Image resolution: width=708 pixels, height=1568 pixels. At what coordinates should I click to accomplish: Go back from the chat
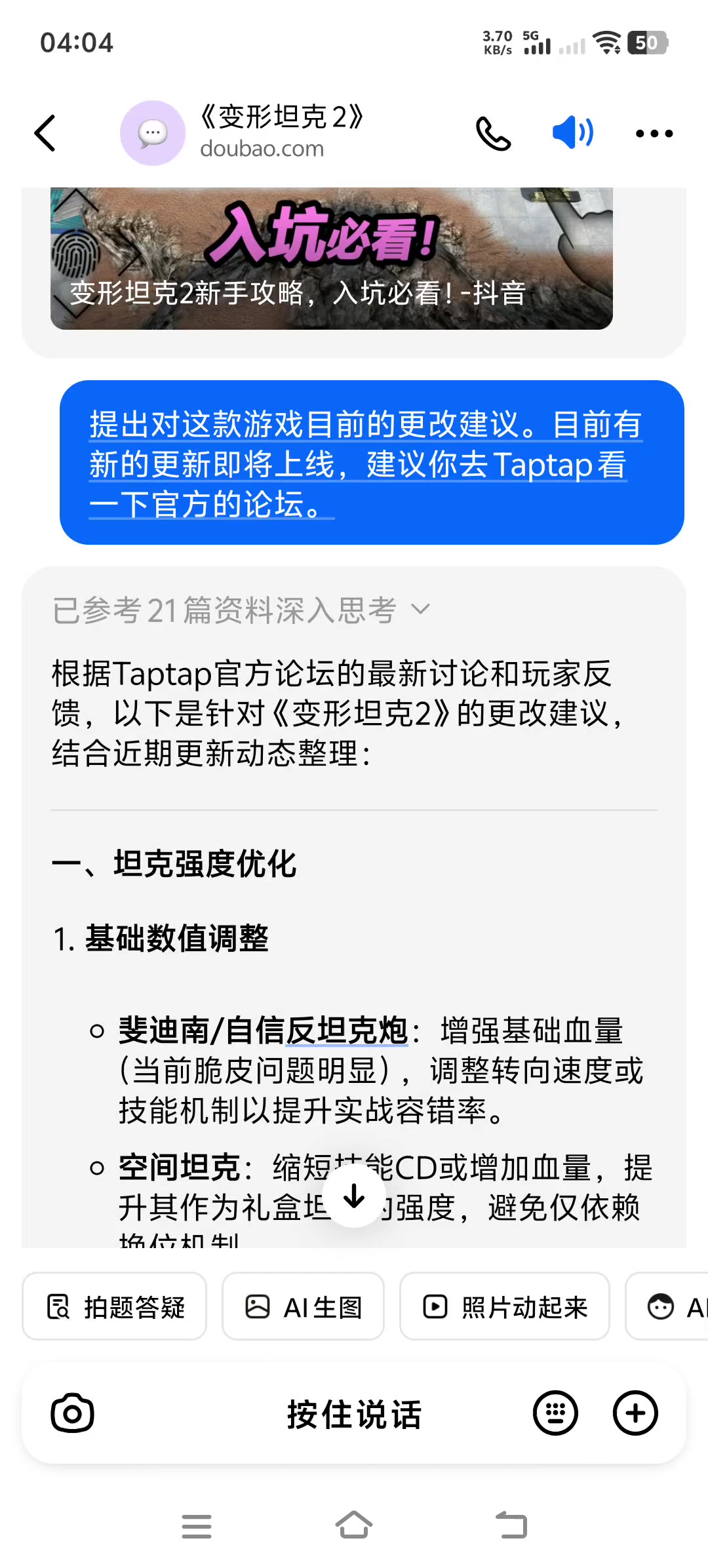(46, 134)
